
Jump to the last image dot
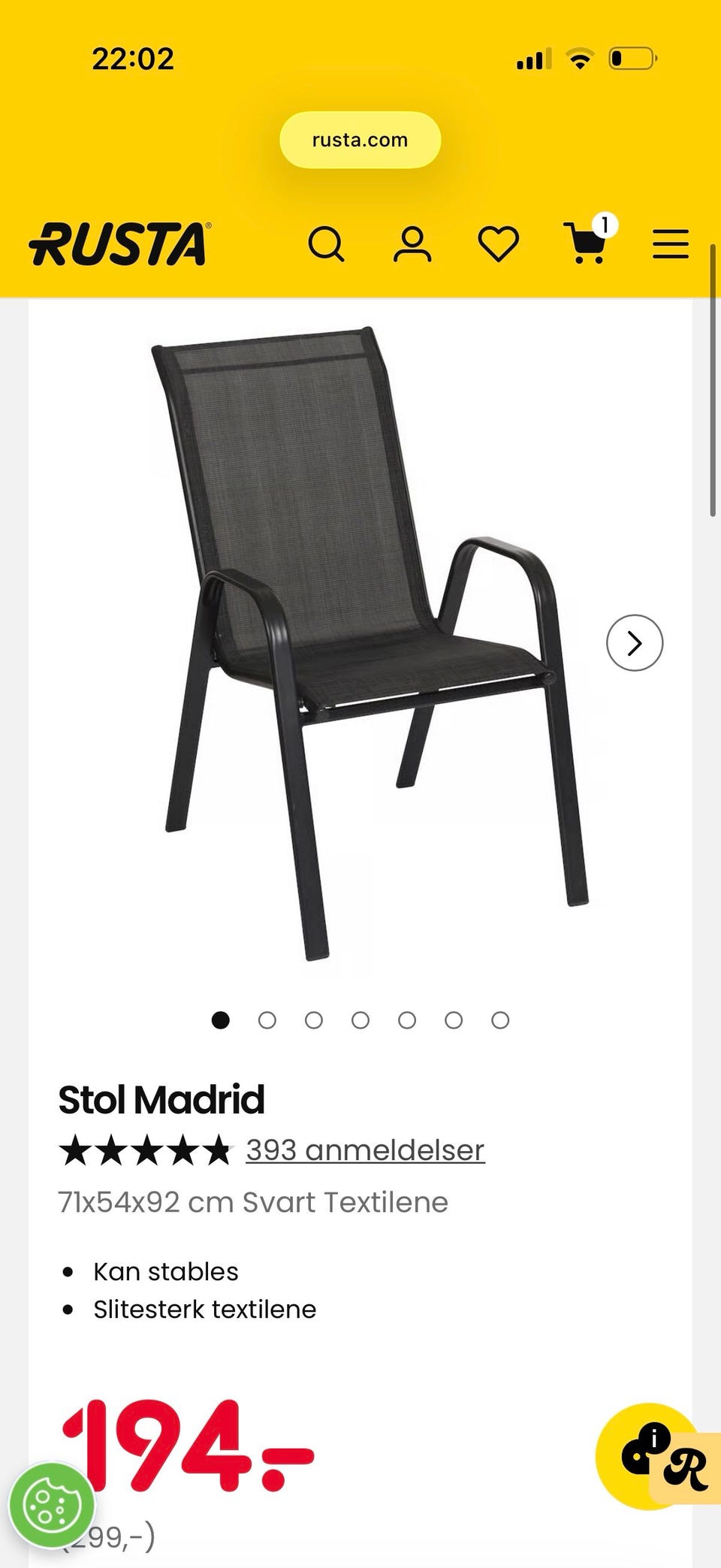[500, 1020]
